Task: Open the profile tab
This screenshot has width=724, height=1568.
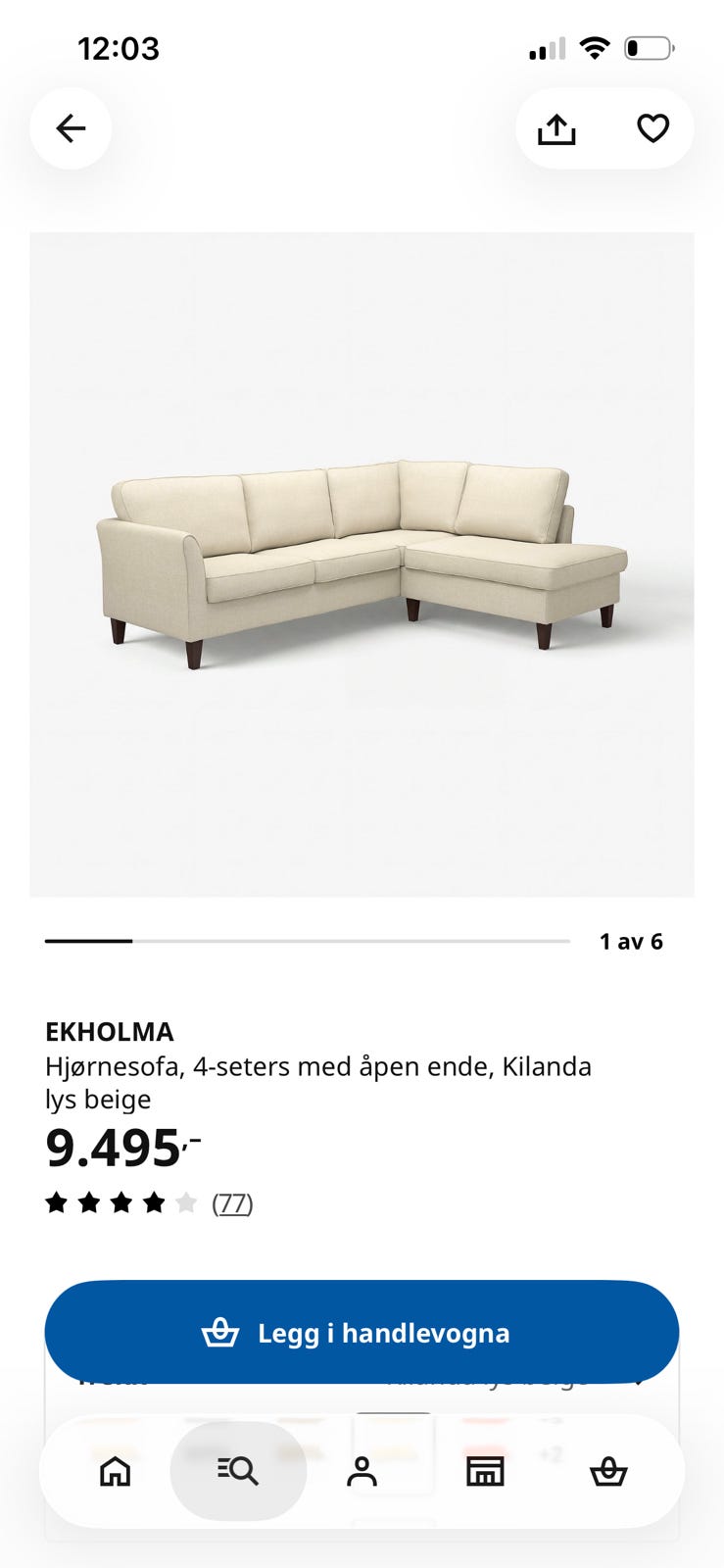Action: [x=362, y=1471]
